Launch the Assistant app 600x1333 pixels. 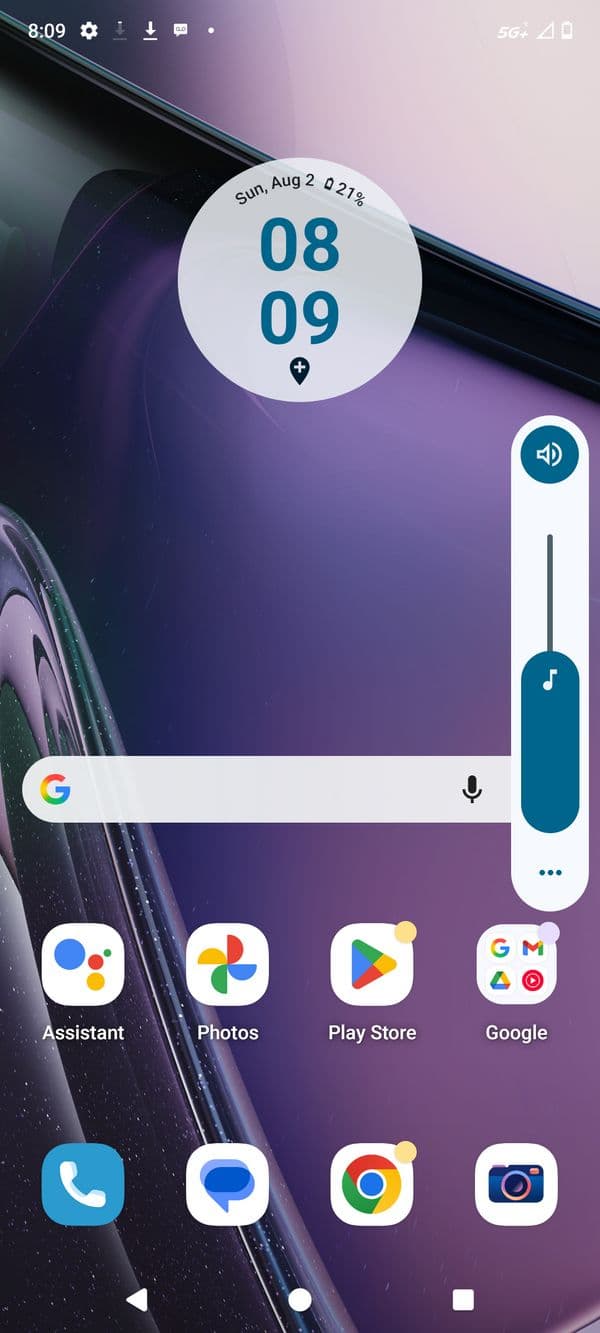[x=83, y=965]
